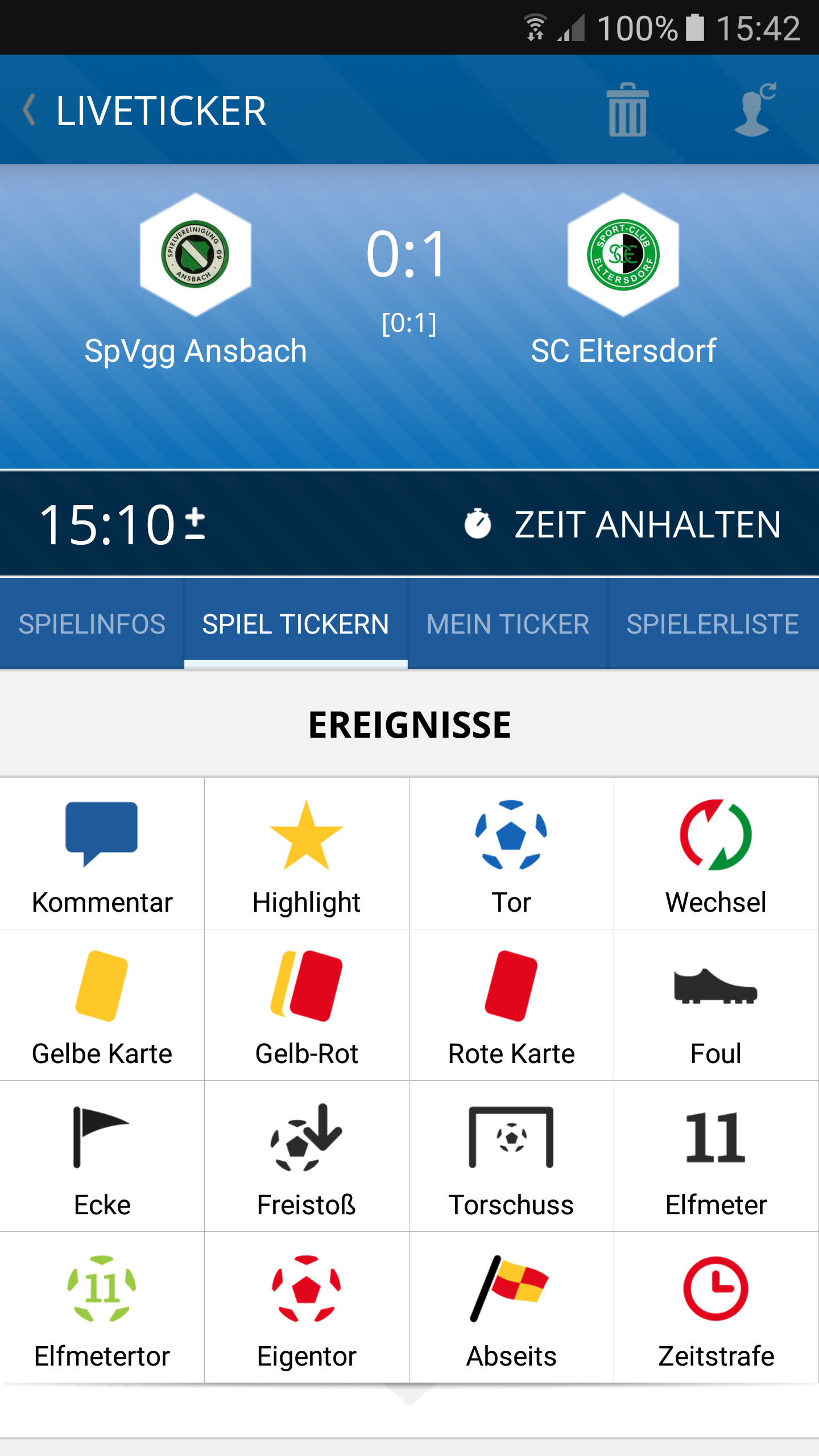Record a Rote Karte
Viewport: 819px width, 1456px height.
pos(511,1005)
